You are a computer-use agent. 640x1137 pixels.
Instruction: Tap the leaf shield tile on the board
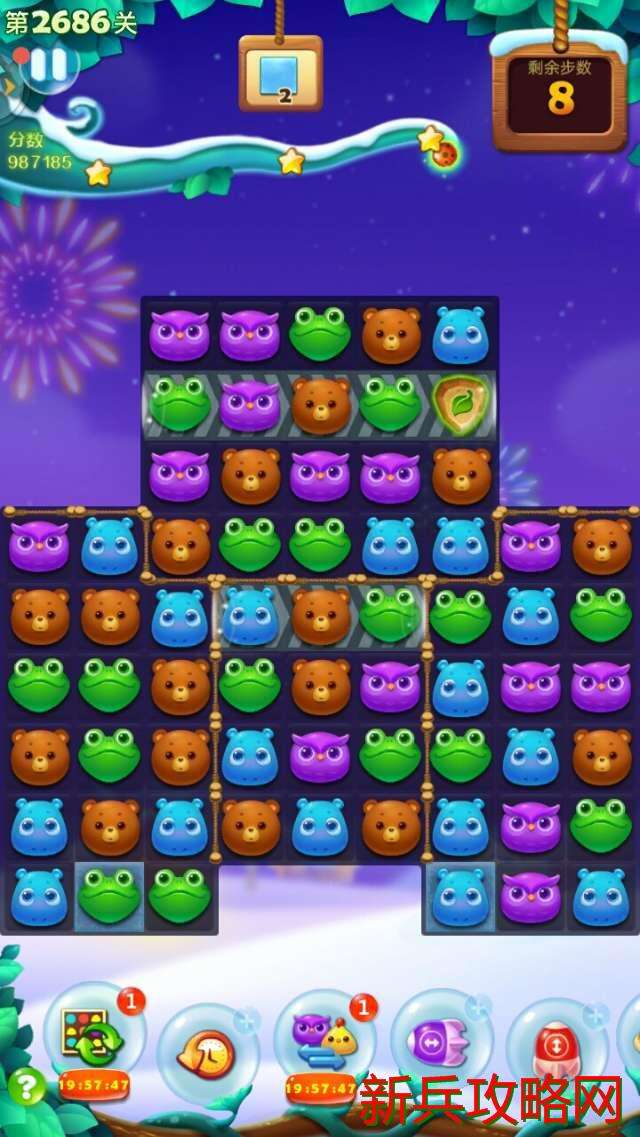[462, 402]
